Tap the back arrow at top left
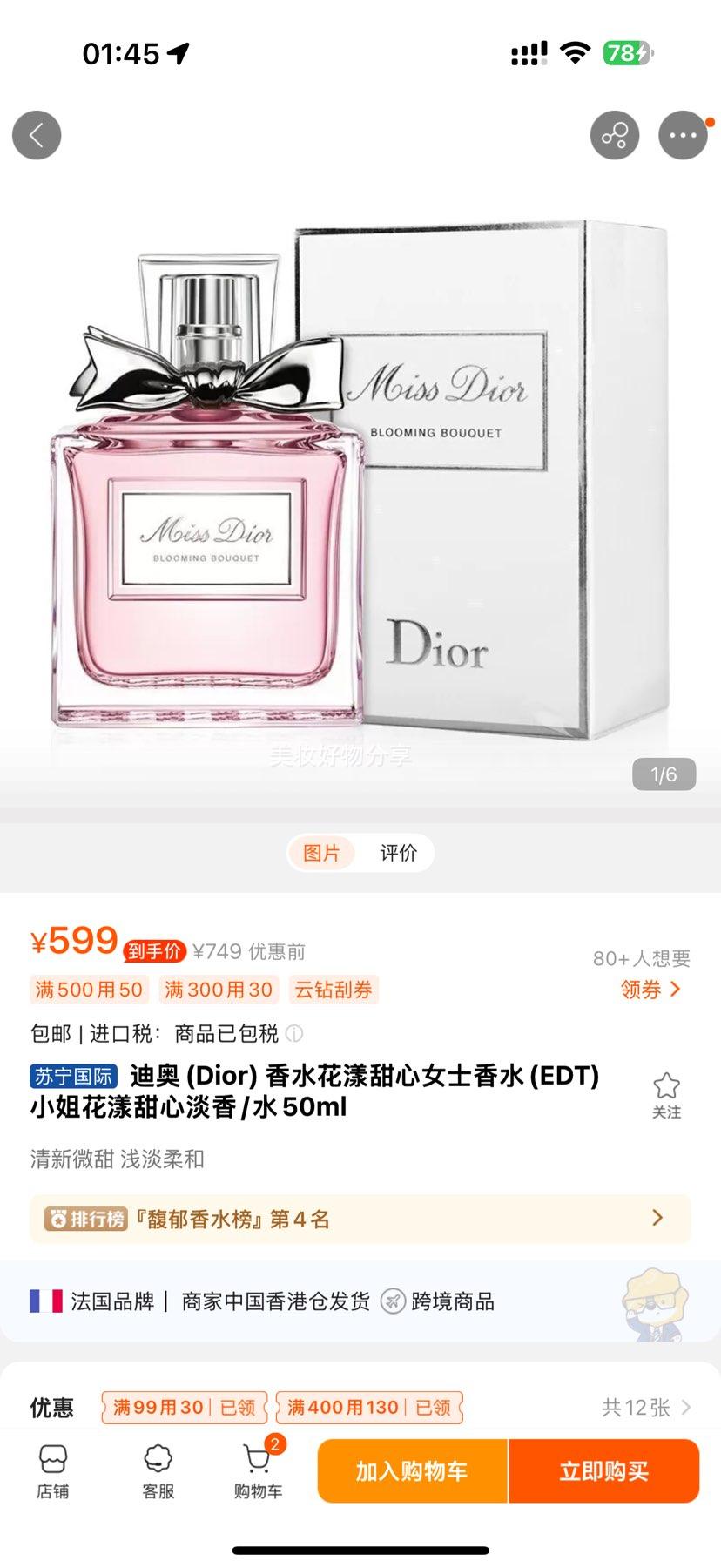Screen dimensions: 721x1568 click(x=36, y=135)
